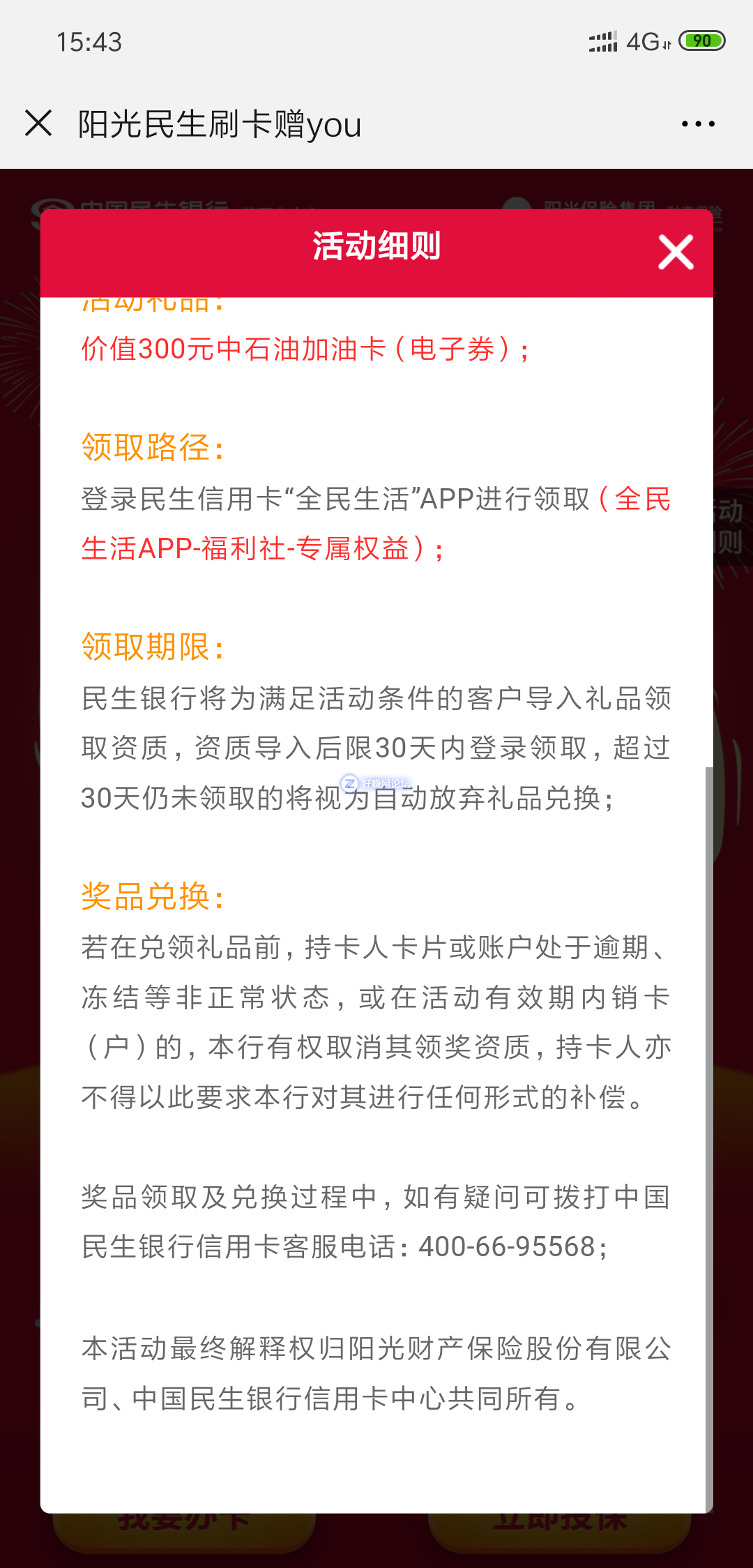The height and width of the screenshot is (1568, 753).
Task: Open the three-dot overflow menu
Action: pos(698,124)
